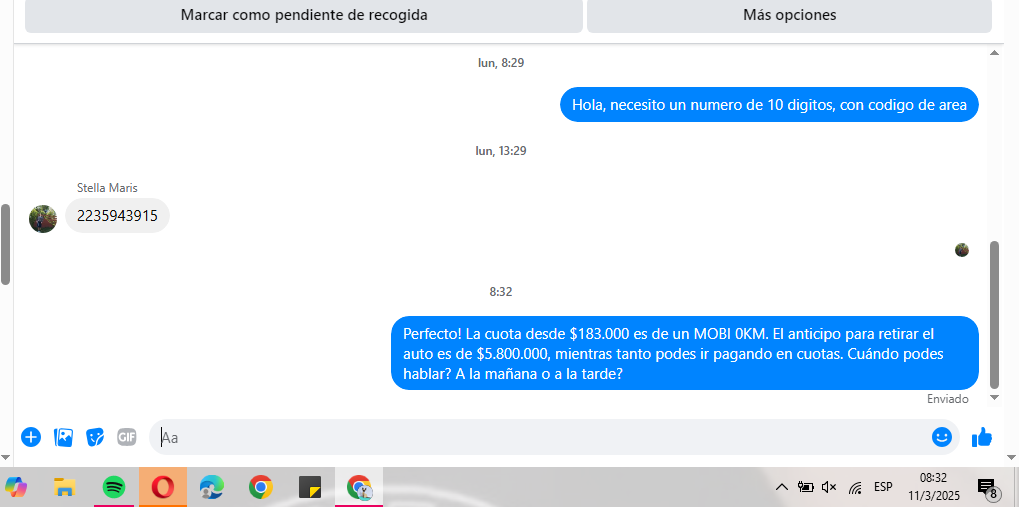
Task: Open Más opciones
Action: [x=789, y=15]
